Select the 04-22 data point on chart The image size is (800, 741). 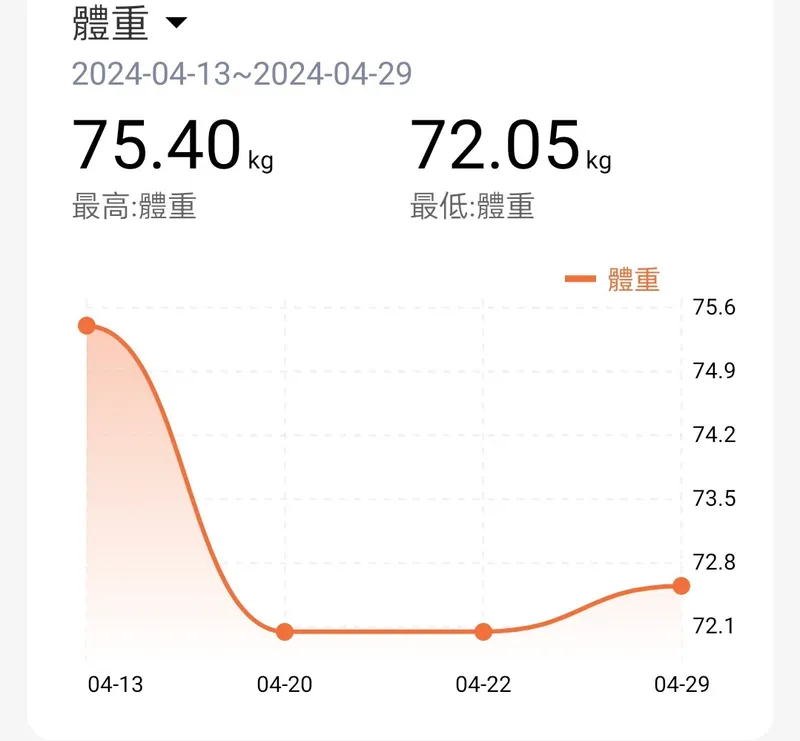click(x=484, y=631)
